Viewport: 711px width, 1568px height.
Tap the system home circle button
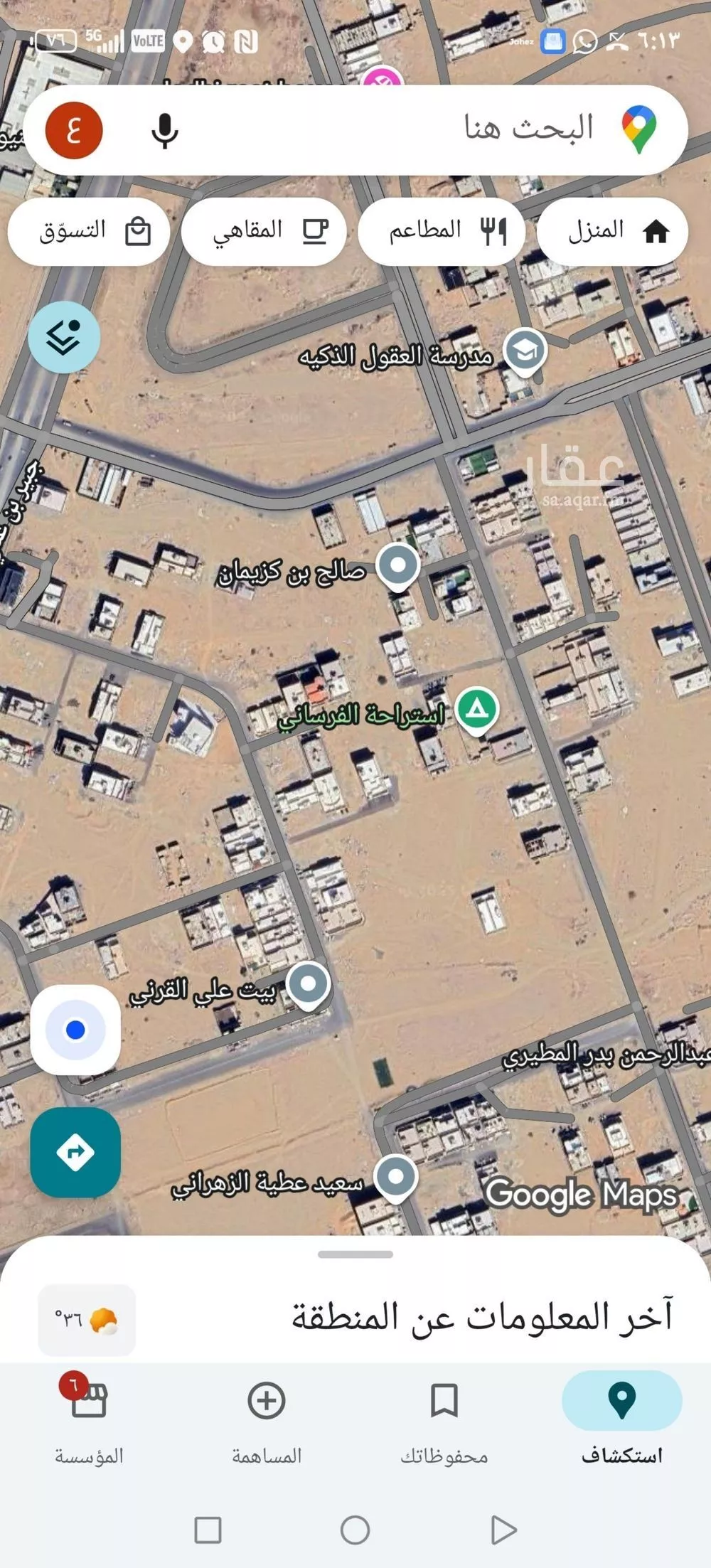tap(355, 1530)
